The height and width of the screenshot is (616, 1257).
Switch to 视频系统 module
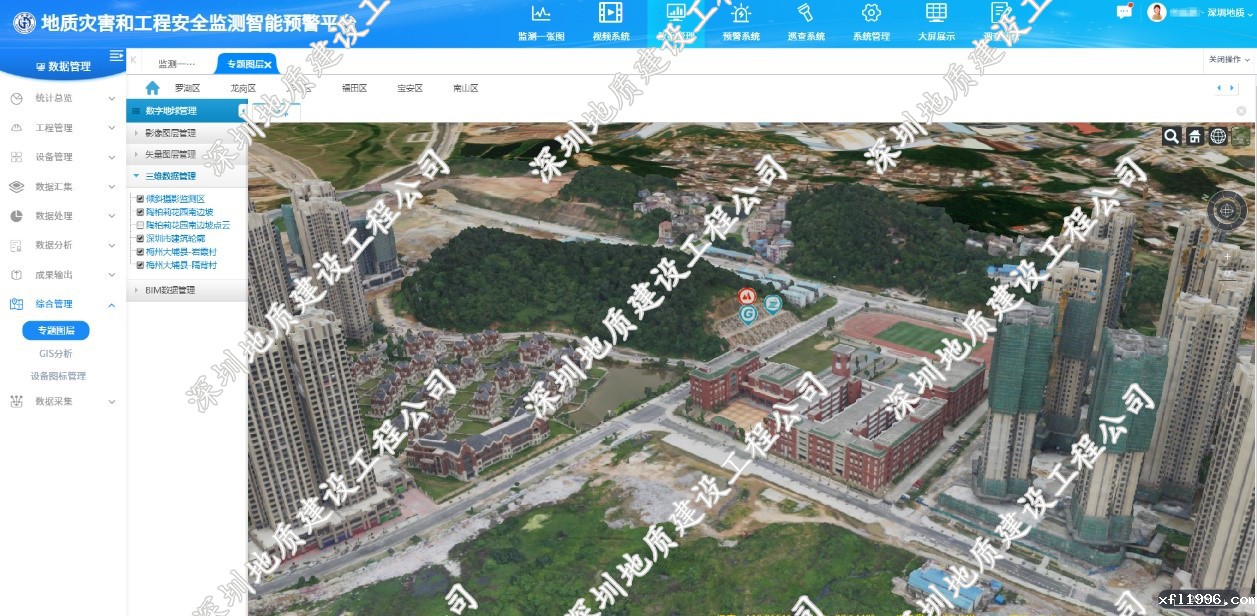click(x=610, y=22)
